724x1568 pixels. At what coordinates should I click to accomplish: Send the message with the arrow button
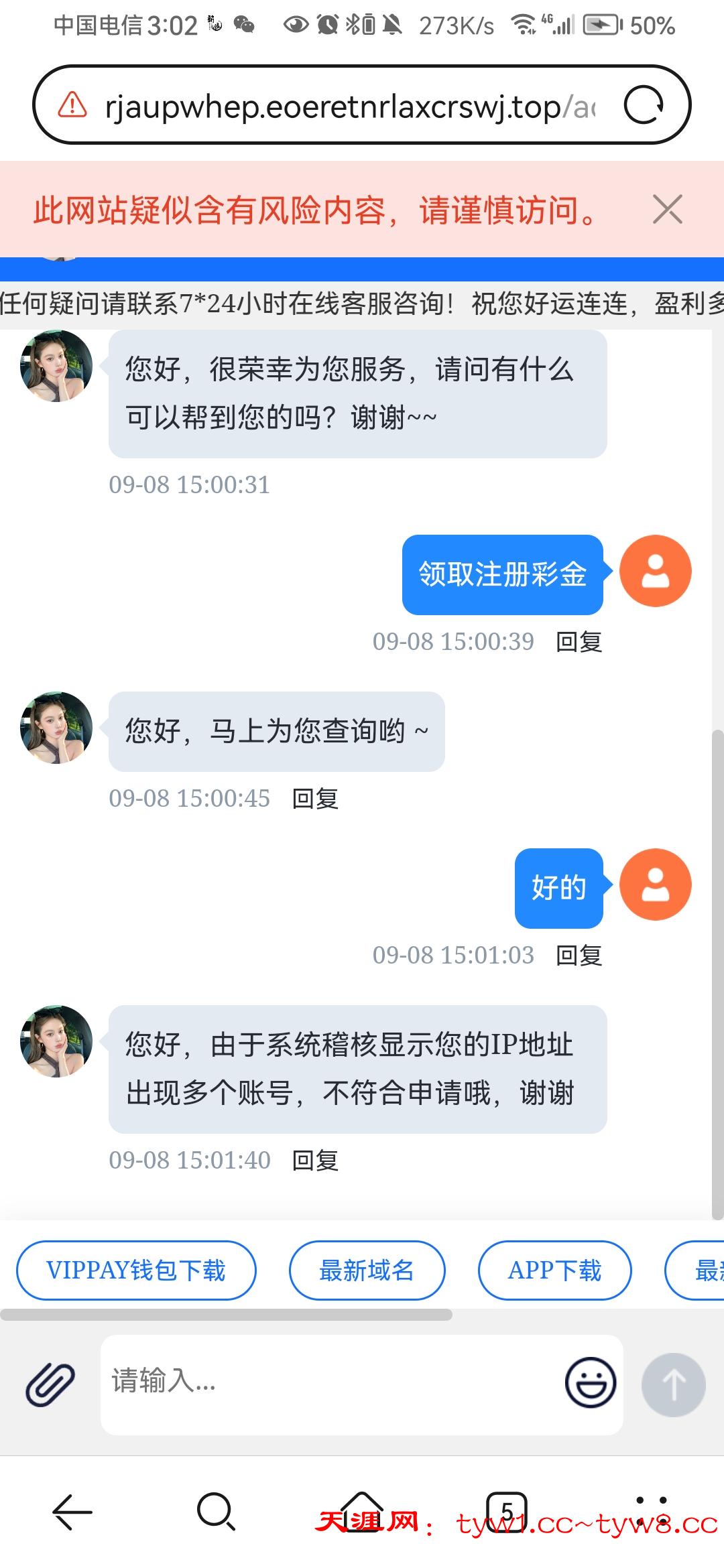coord(673,1384)
